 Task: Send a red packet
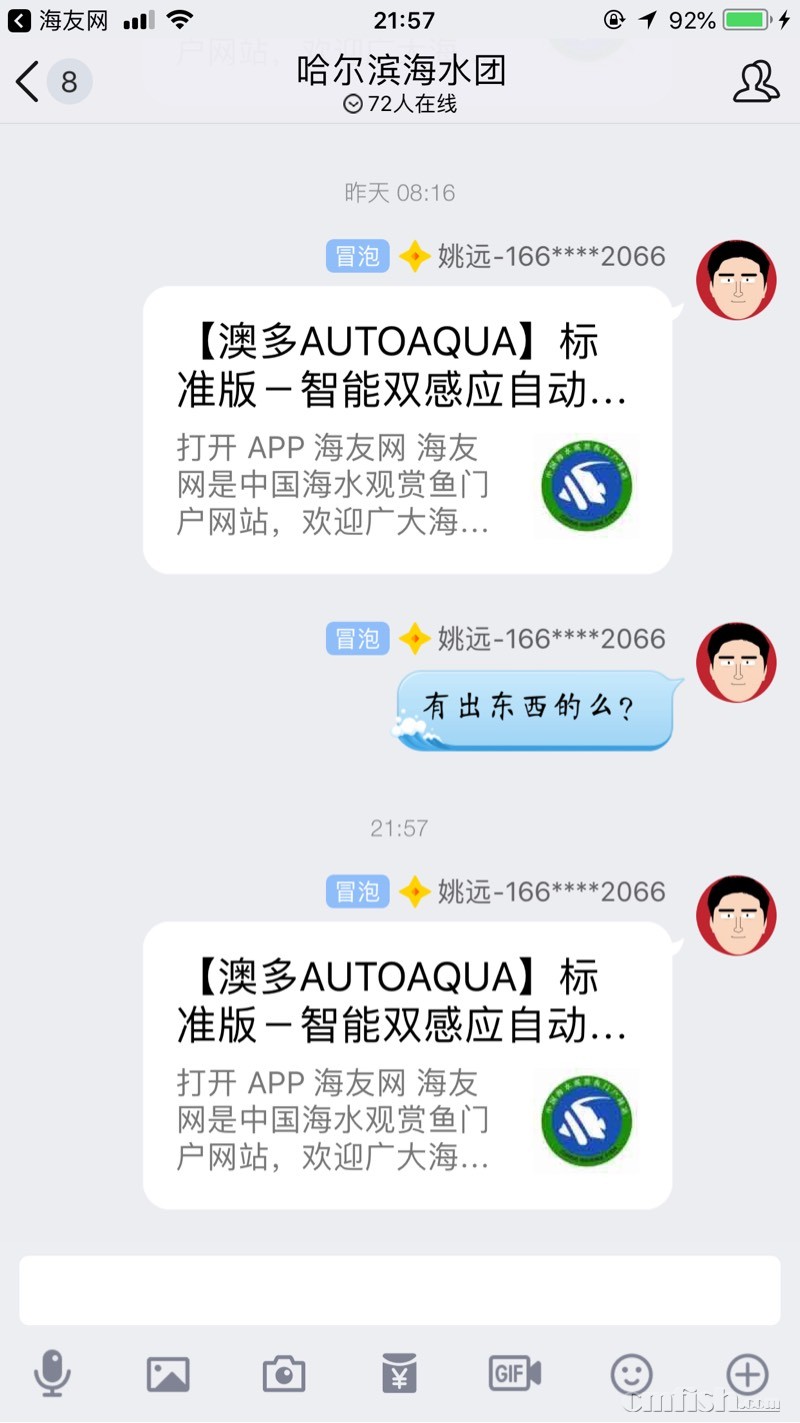(399, 1374)
